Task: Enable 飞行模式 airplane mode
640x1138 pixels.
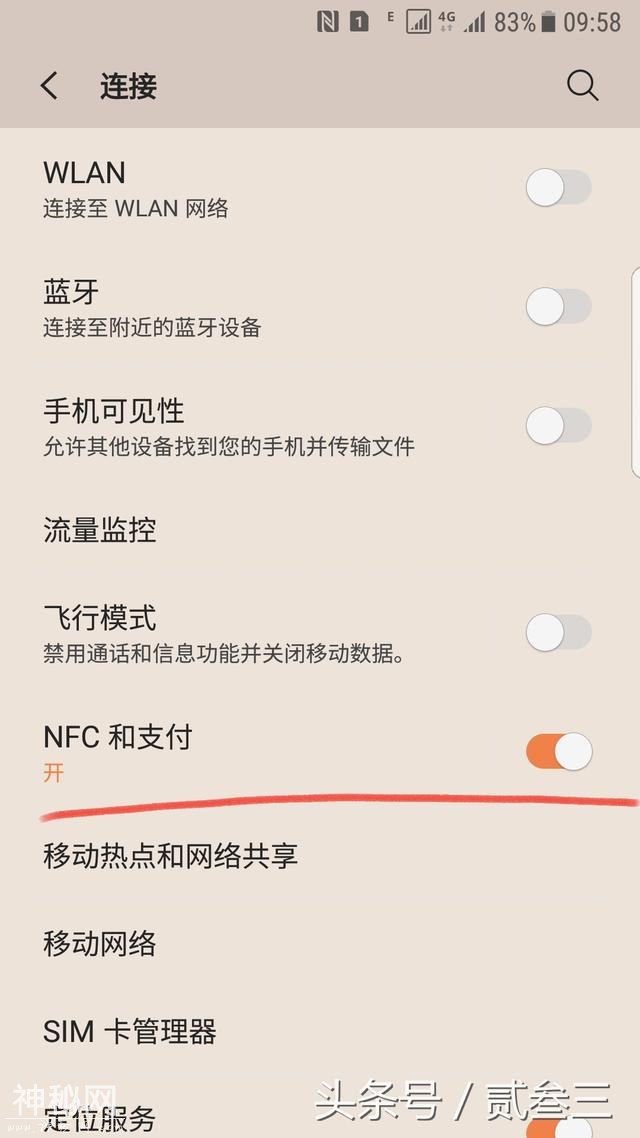Action: tap(558, 633)
